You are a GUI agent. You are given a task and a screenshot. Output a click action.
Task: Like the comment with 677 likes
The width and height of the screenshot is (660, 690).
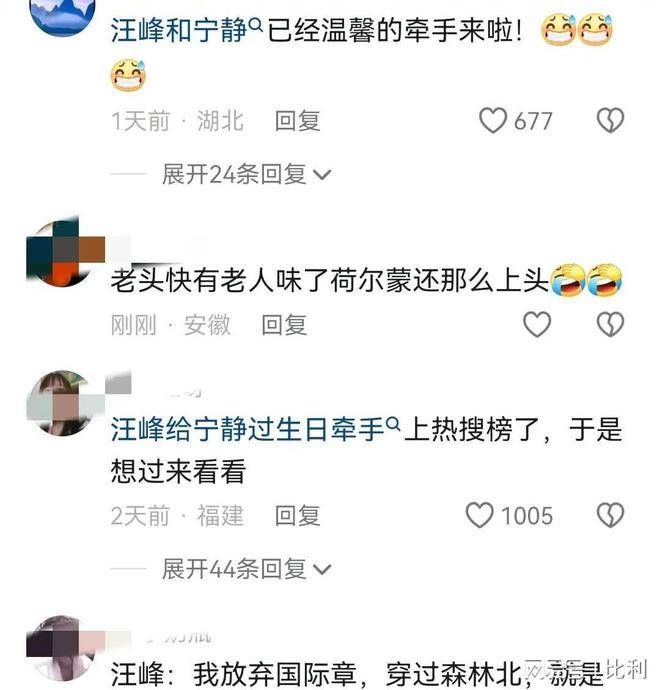tap(493, 121)
